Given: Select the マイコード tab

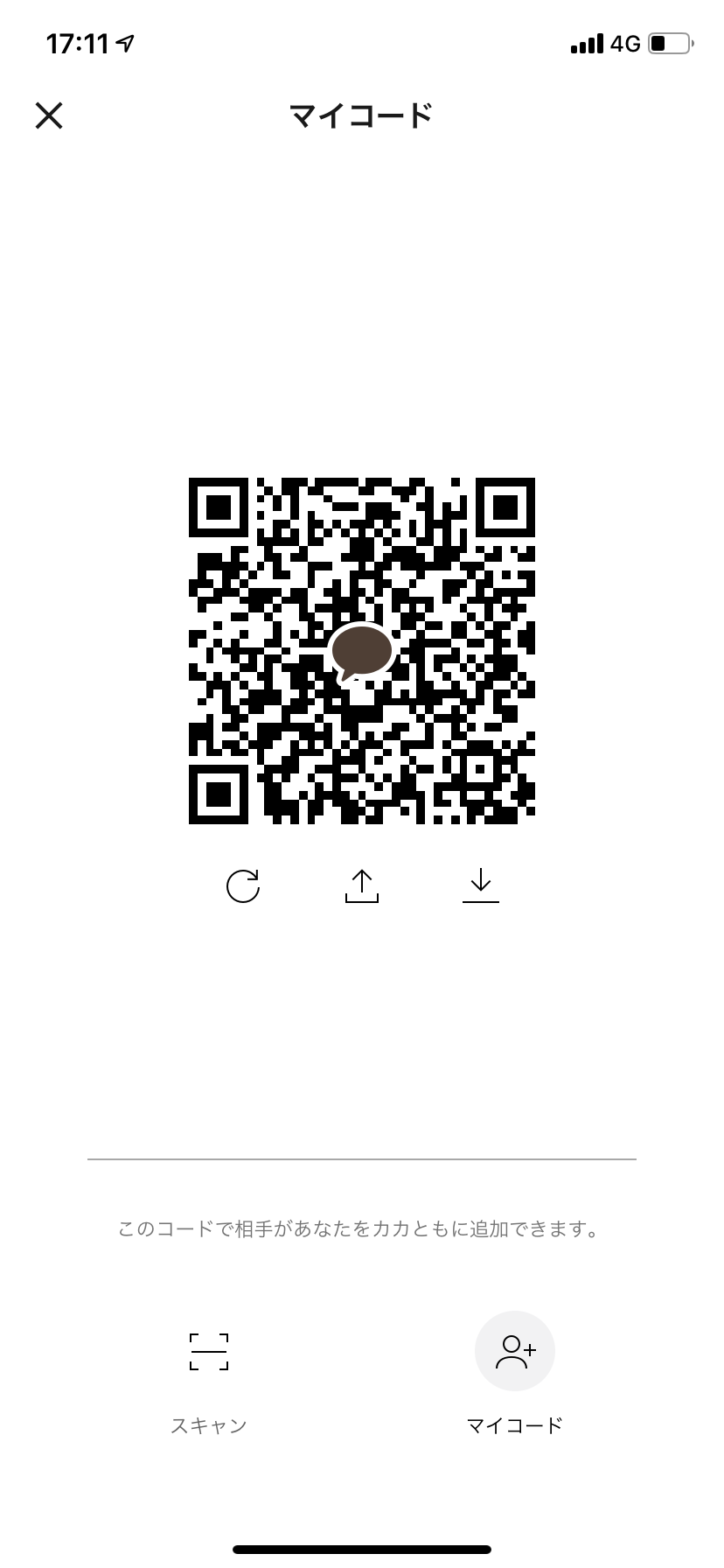Looking at the screenshot, I should (515, 1375).
